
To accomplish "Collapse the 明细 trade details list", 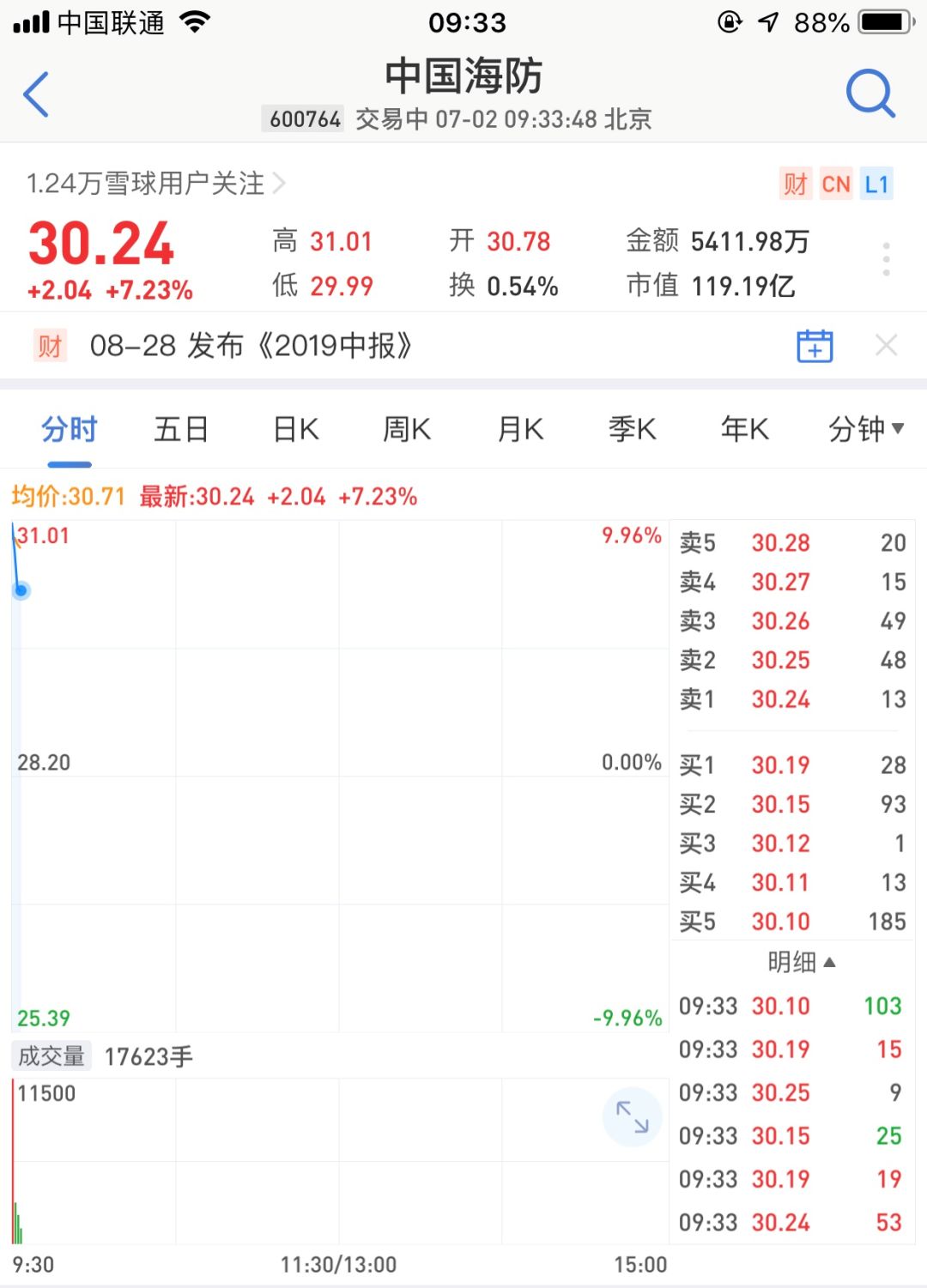I will click(801, 962).
